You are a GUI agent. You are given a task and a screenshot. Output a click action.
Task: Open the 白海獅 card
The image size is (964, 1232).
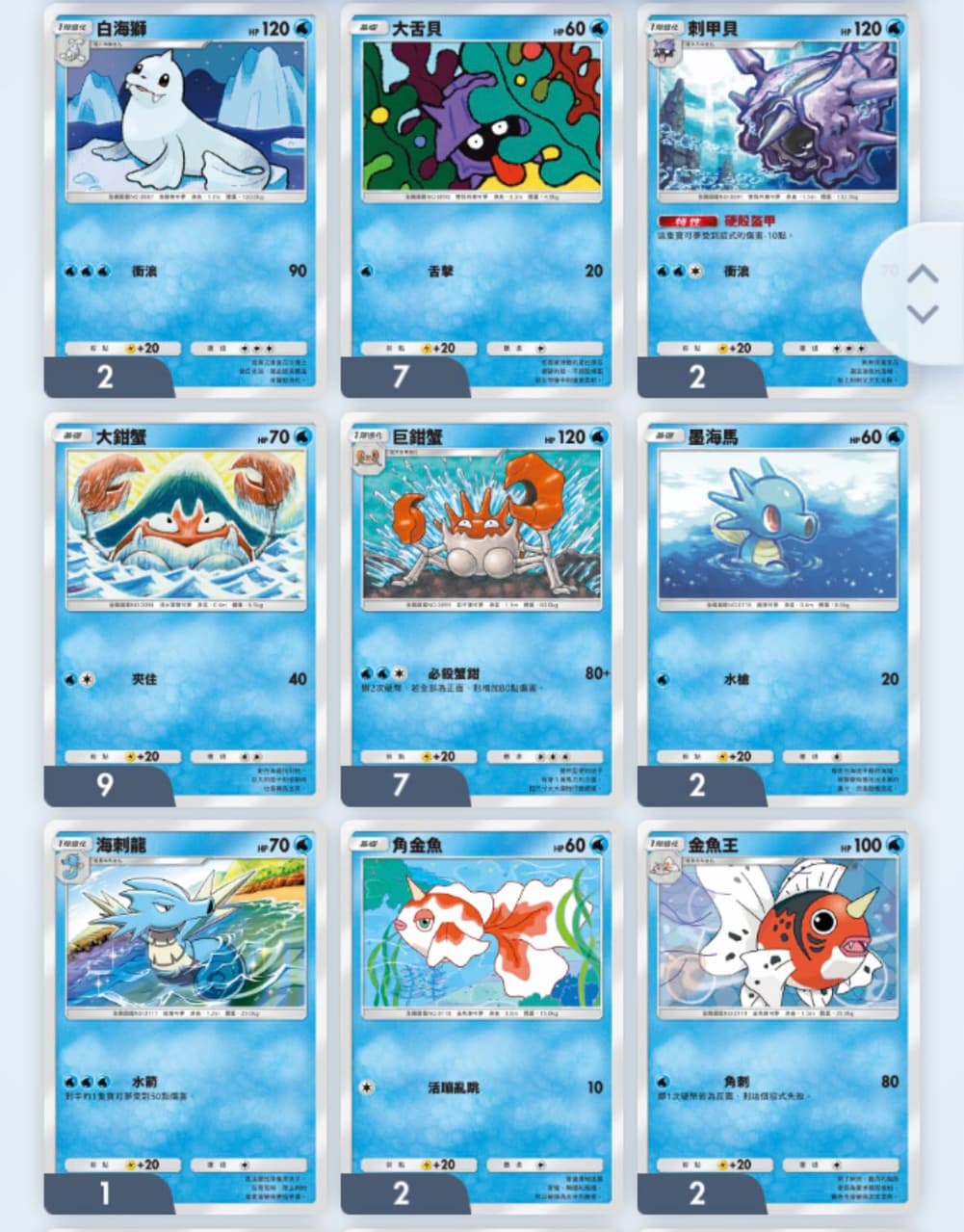pos(186,200)
